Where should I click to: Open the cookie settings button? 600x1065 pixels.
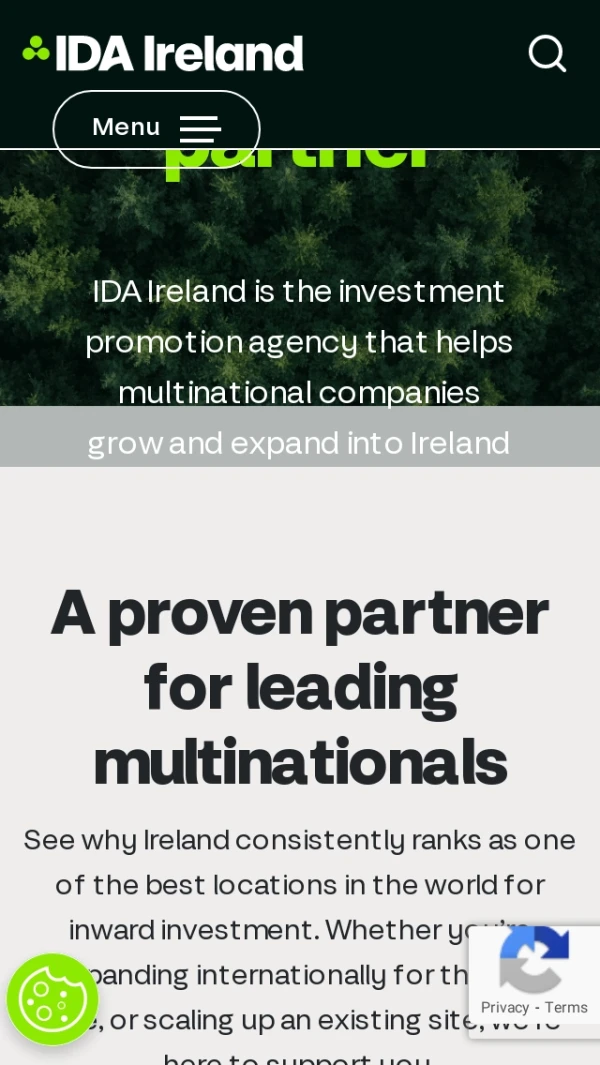click(x=52, y=998)
